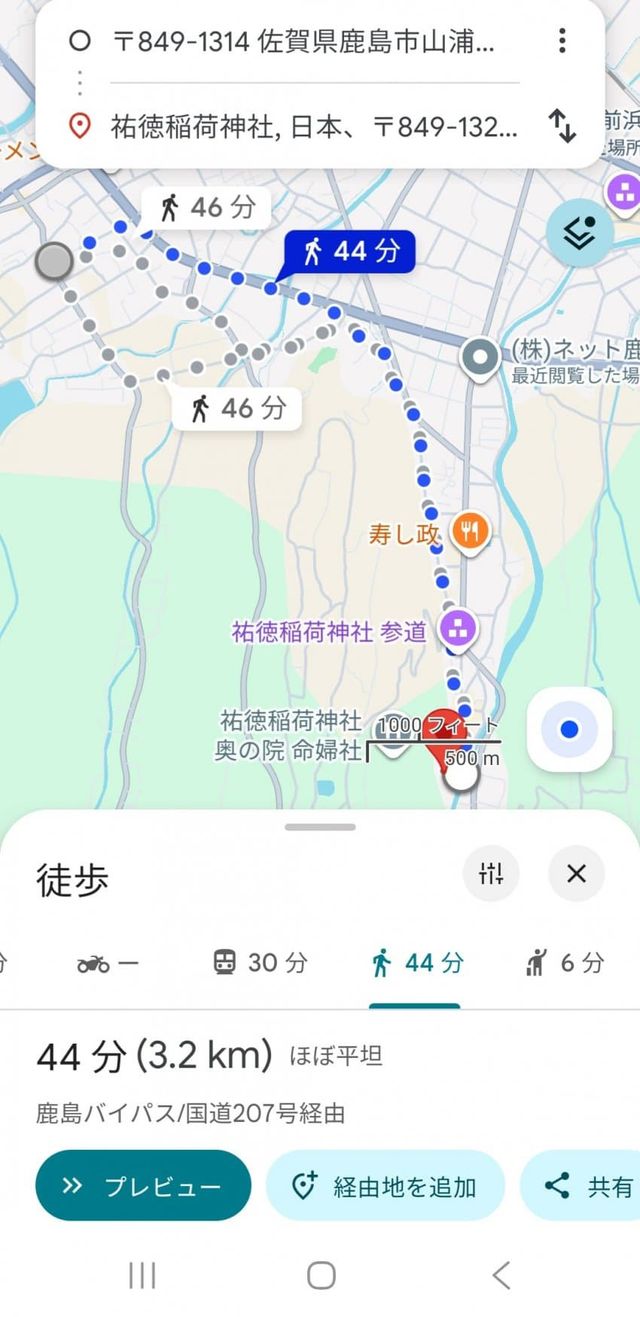
Task: Start the プレビュー route preview
Action: (x=143, y=1186)
